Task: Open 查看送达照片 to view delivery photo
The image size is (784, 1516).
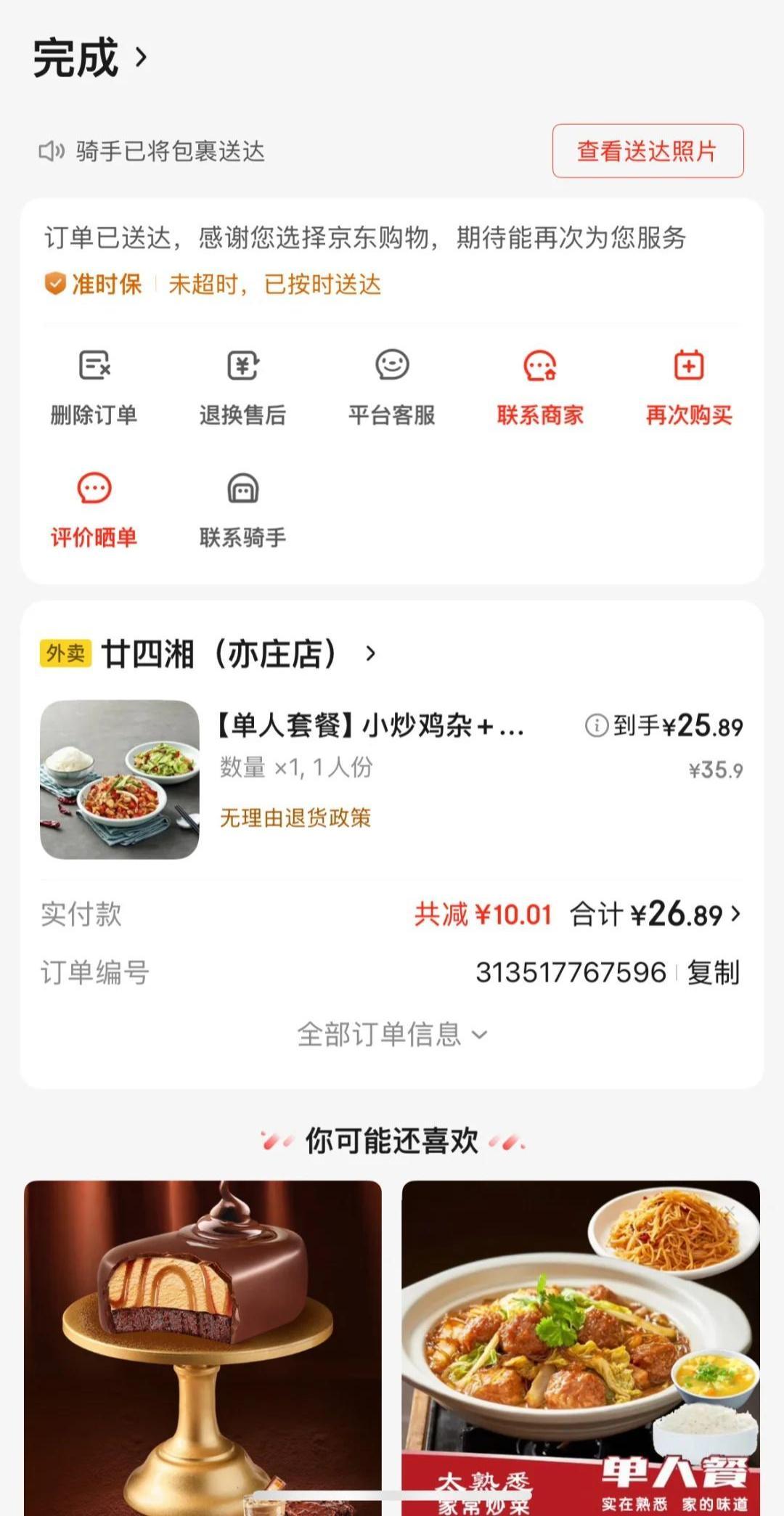Action: pos(646,151)
